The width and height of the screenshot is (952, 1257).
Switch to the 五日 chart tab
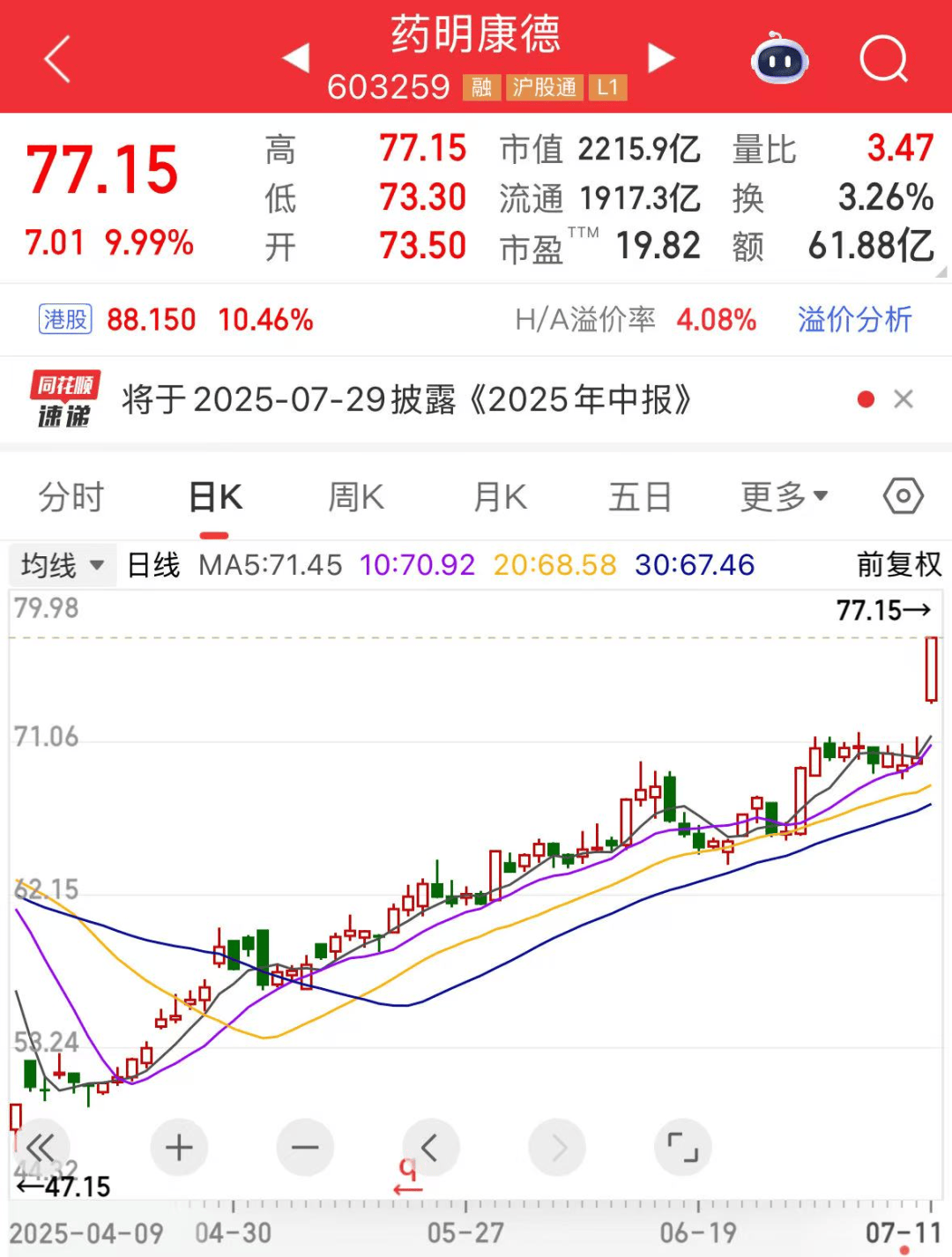(x=640, y=497)
